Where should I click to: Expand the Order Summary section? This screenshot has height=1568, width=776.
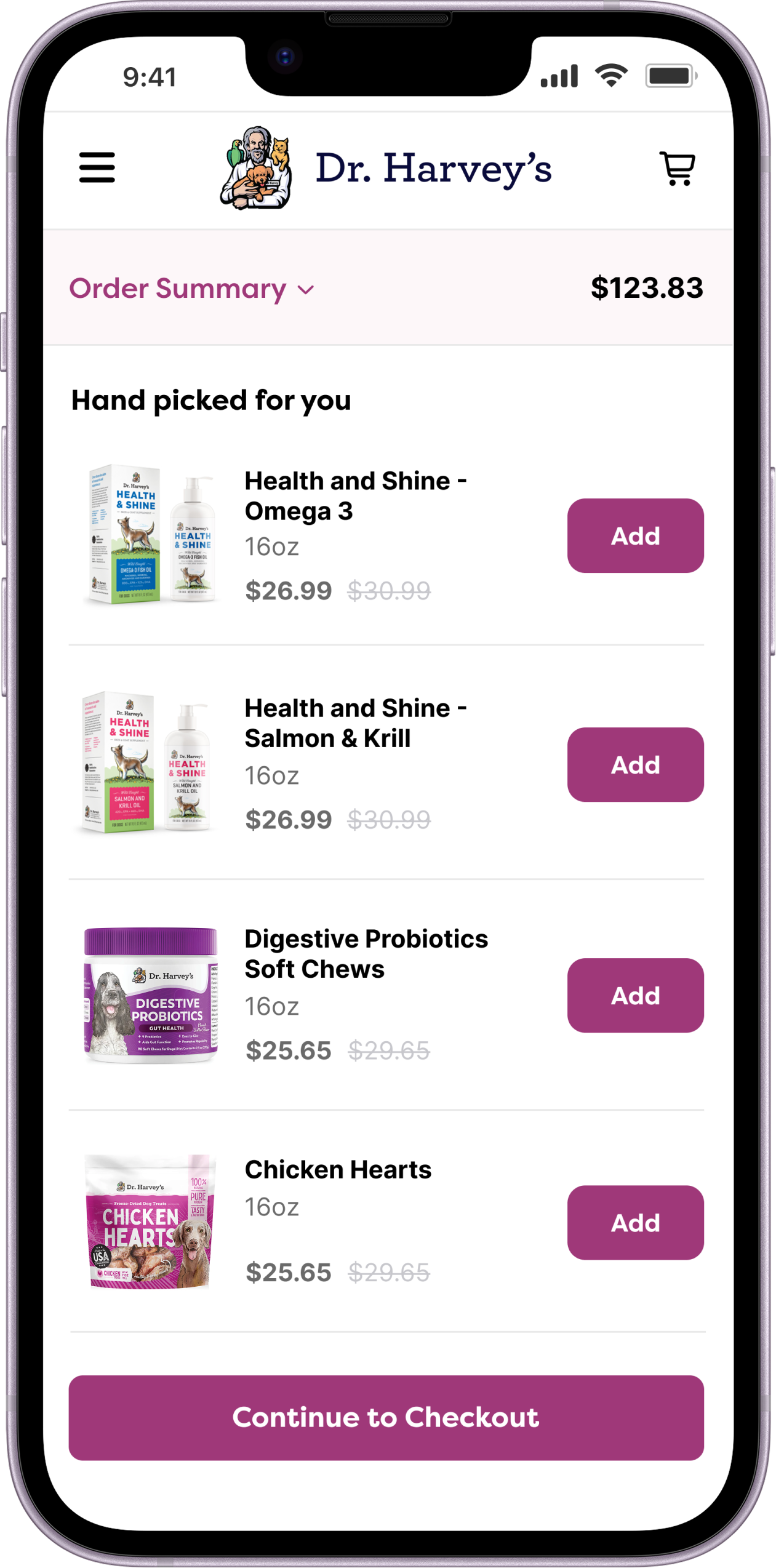coord(191,289)
